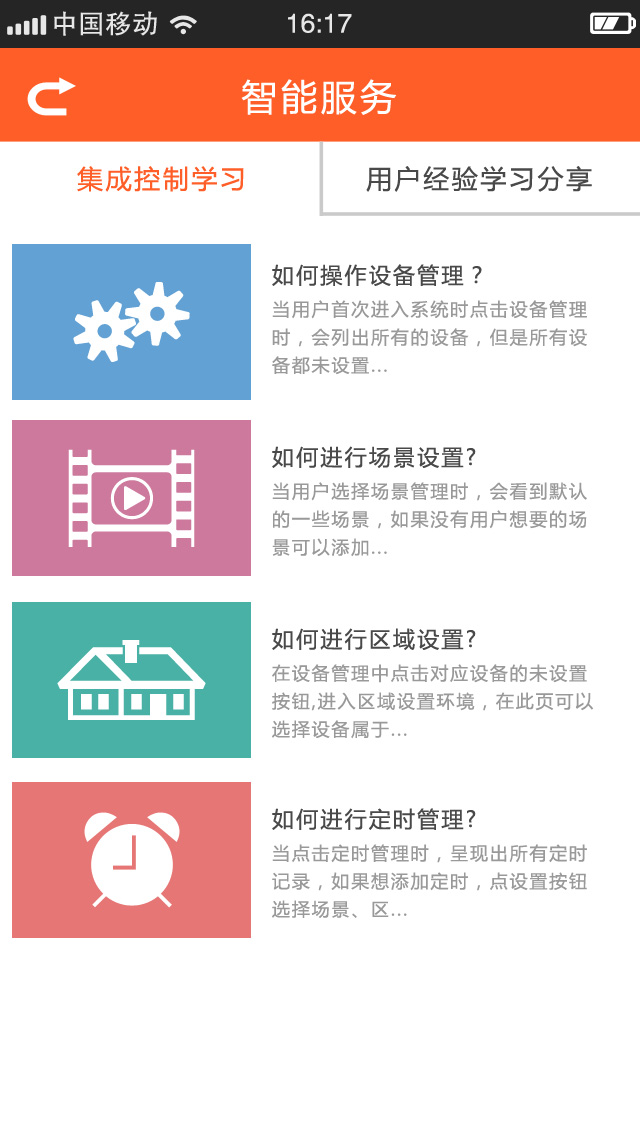The height and width of the screenshot is (1136, 640).
Task: Open the 如何操作设备管理 gears tile
Action: tap(131, 322)
